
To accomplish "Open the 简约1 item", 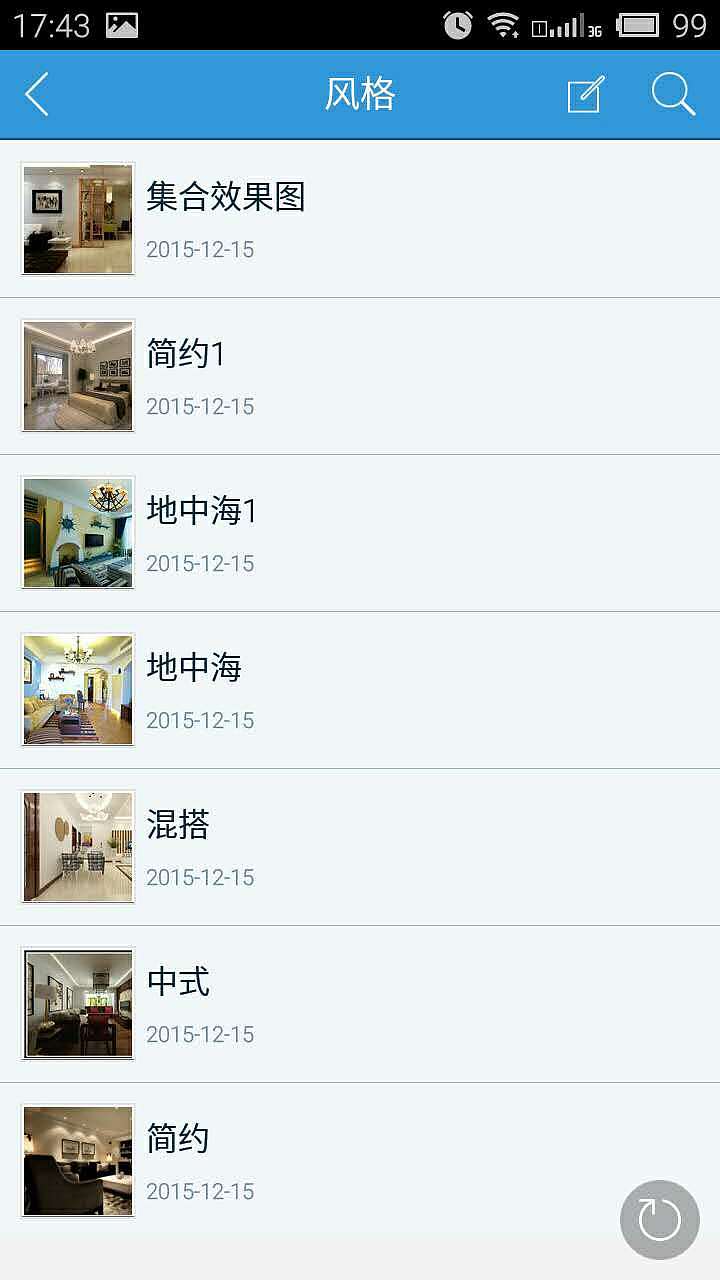I will 360,376.
